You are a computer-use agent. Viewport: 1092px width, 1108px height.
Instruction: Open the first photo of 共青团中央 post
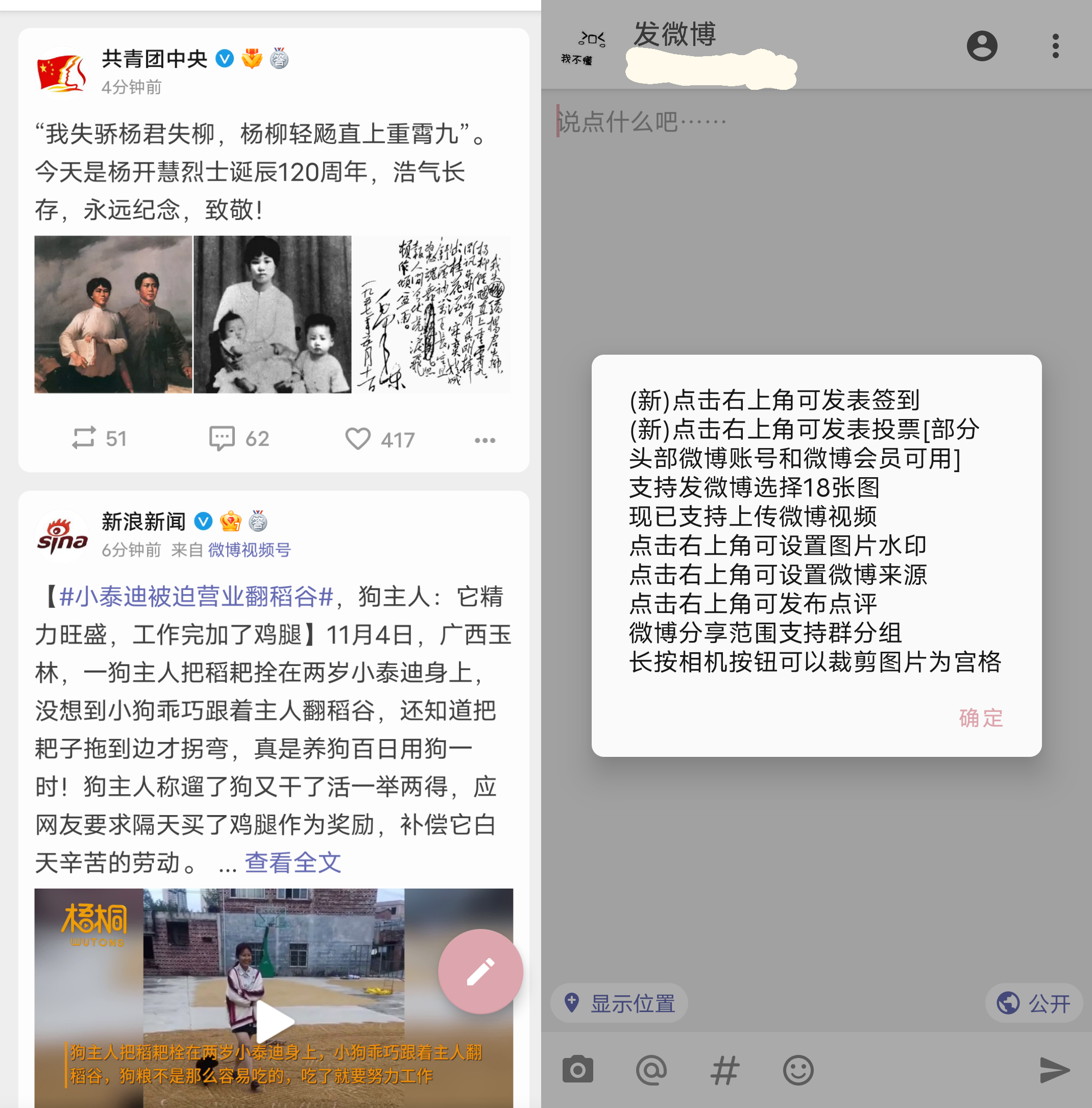tap(113, 314)
